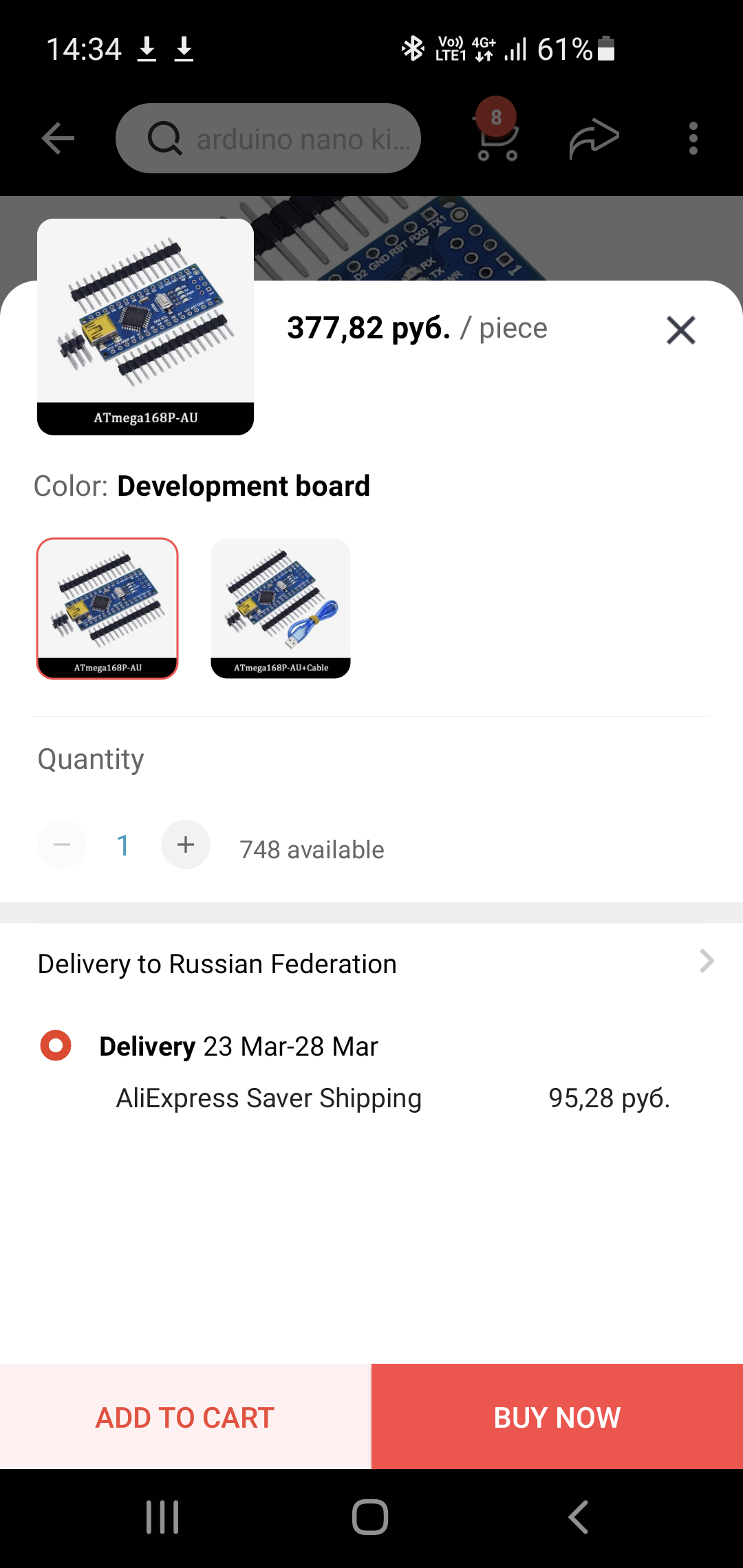Open Delivery to Russian Federation options
This screenshot has height=1568, width=743.
point(371,963)
